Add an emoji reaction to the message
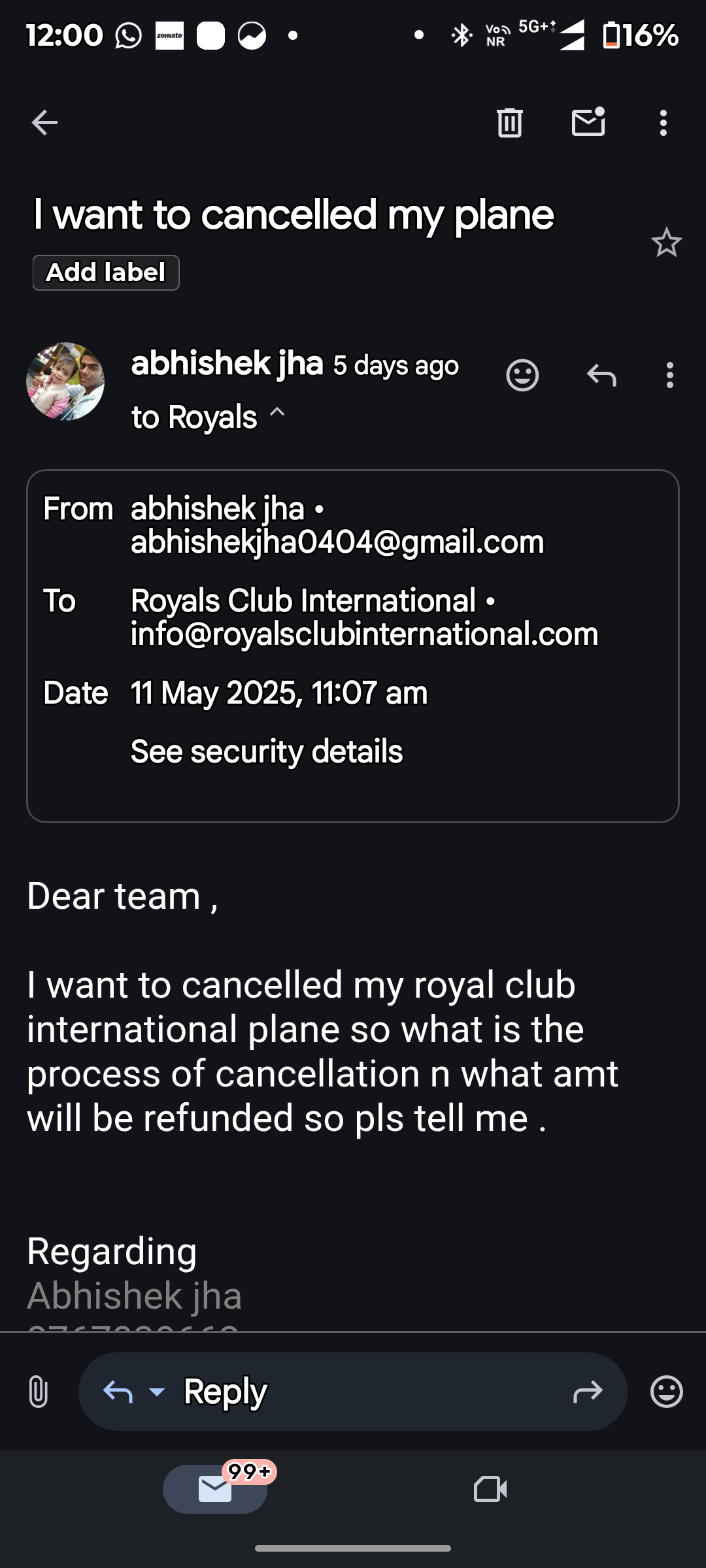706x1568 pixels. [522, 376]
